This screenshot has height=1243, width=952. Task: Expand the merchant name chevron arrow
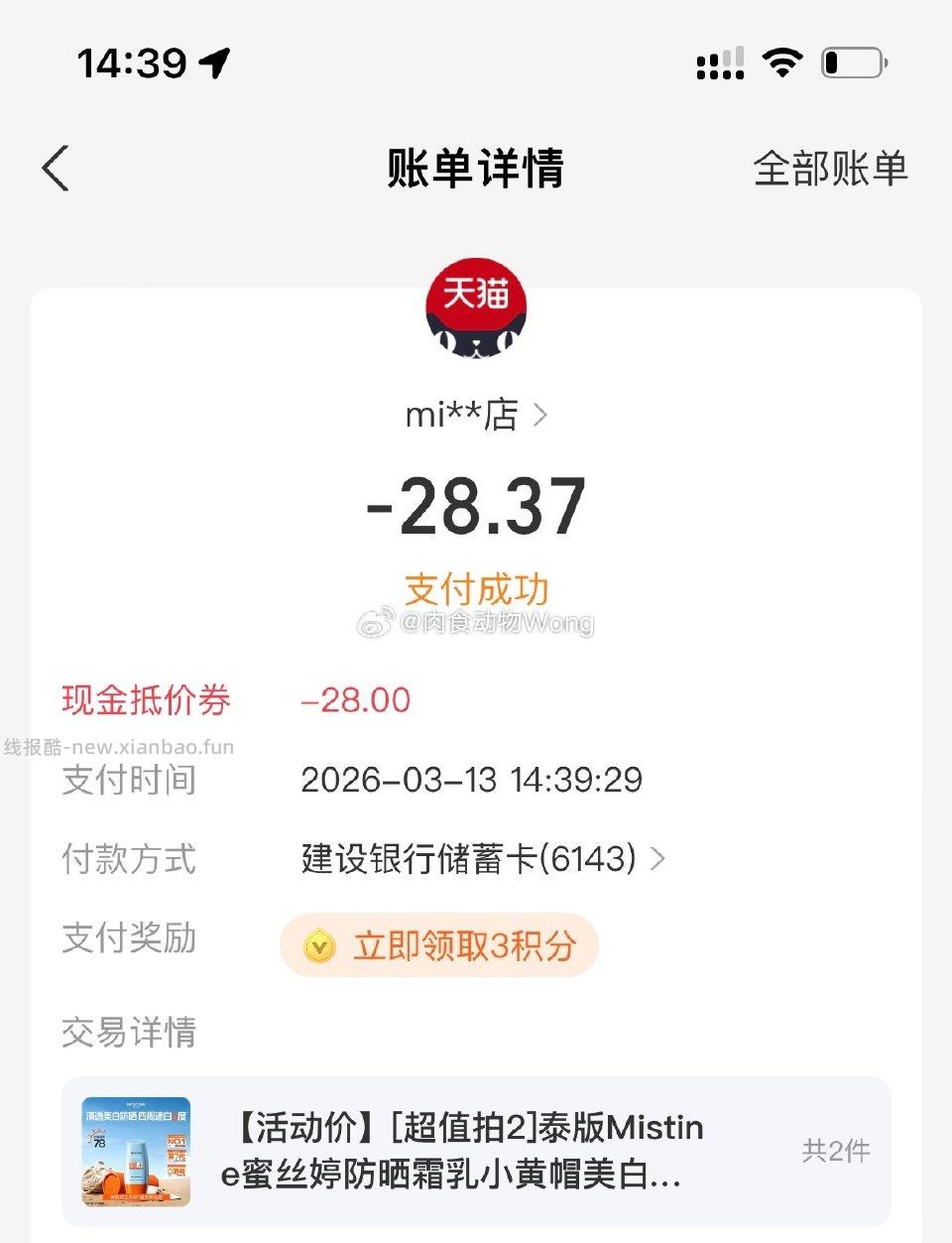(x=542, y=415)
